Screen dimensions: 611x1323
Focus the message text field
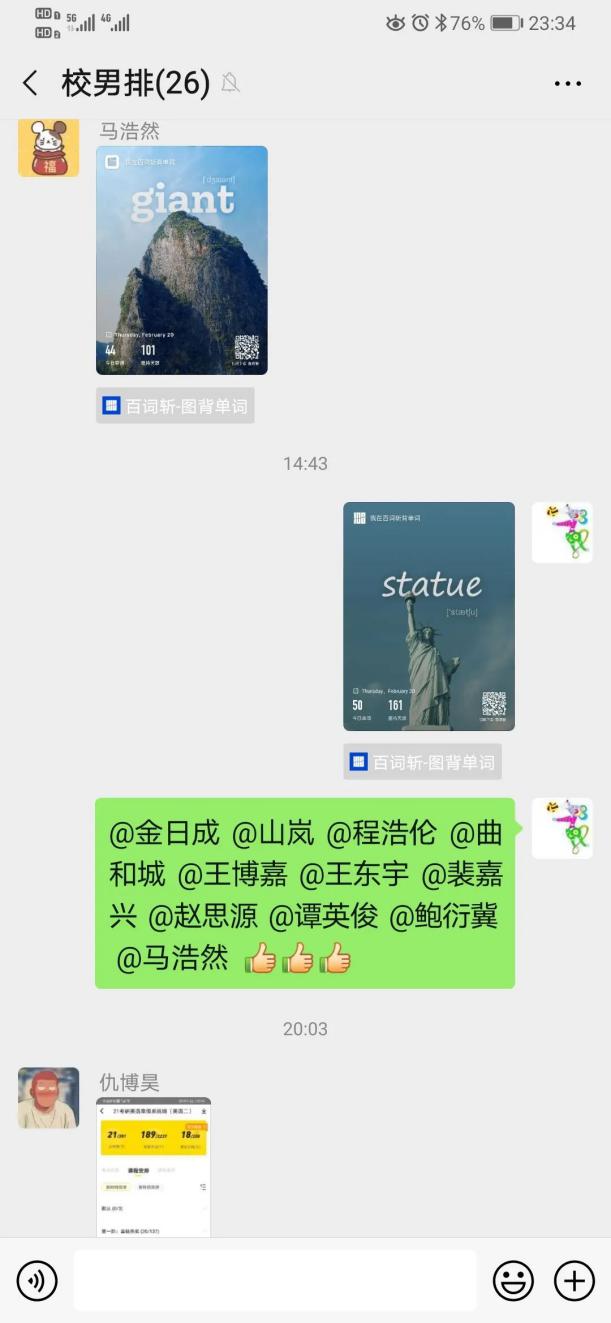click(x=275, y=1281)
